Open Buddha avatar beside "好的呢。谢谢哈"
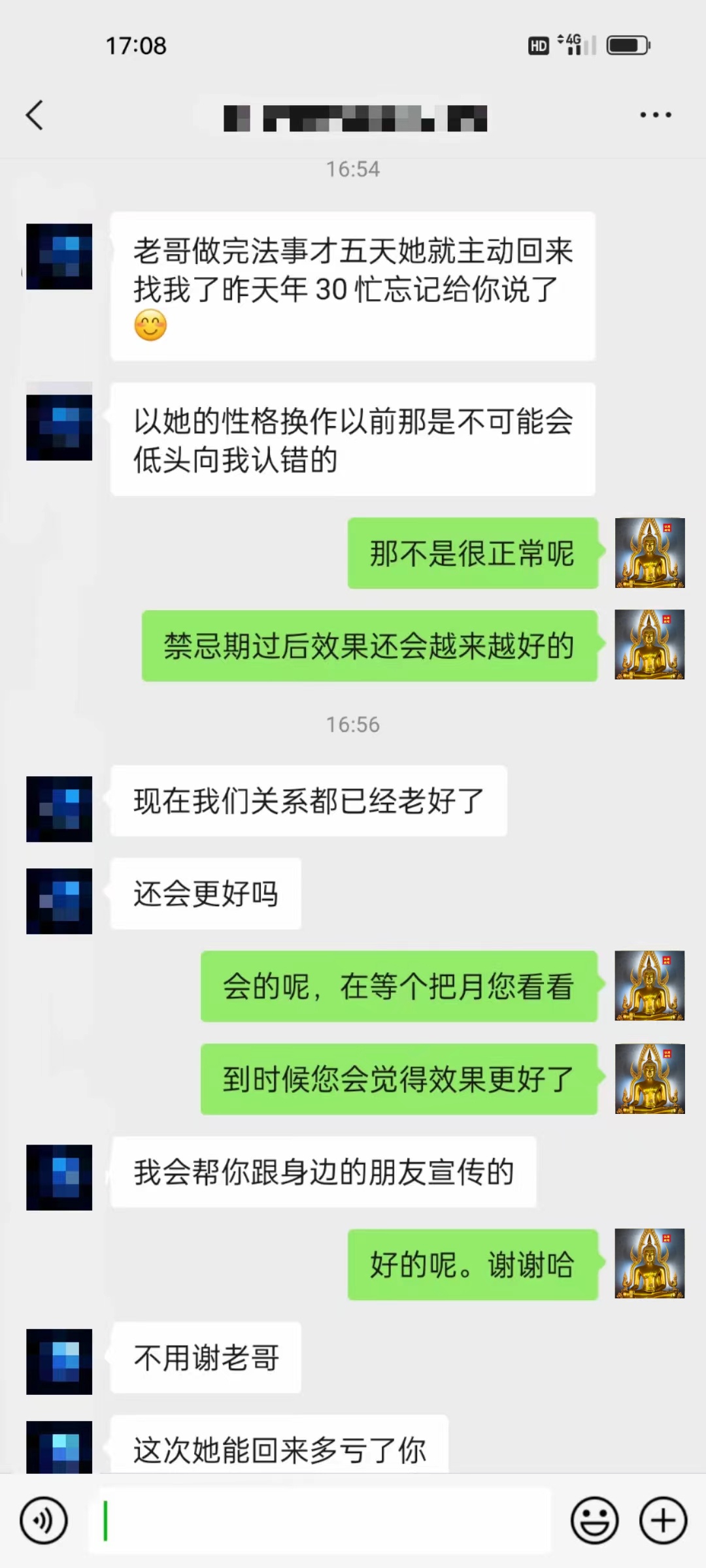Screen dimensions: 706x1568 point(650,1264)
